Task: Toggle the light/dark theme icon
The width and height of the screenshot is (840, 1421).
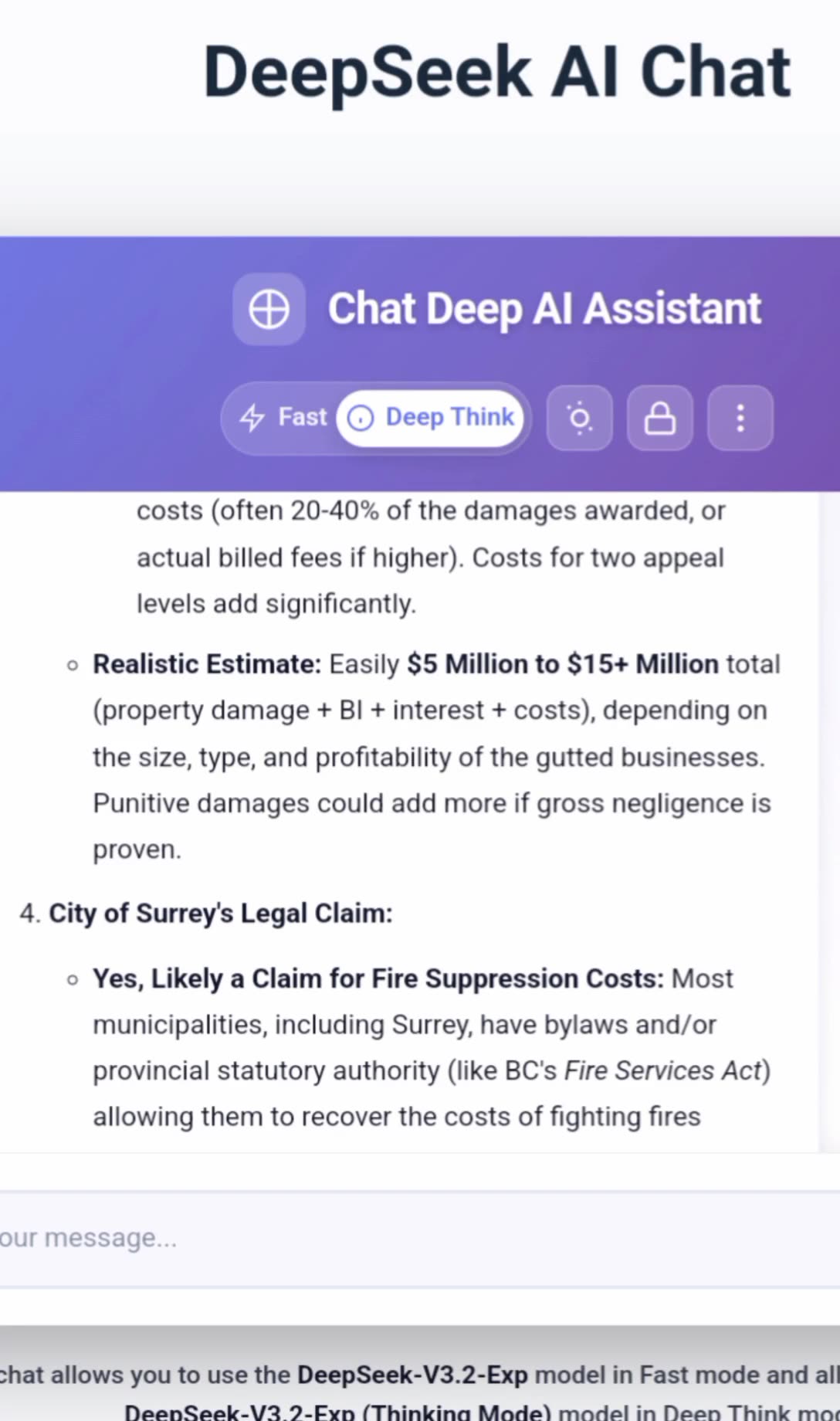Action: (x=580, y=419)
